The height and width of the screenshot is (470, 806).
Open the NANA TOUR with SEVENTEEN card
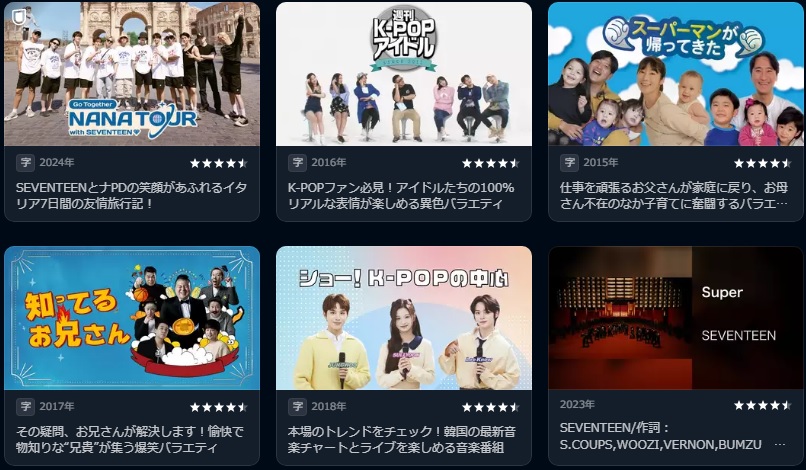click(132, 75)
